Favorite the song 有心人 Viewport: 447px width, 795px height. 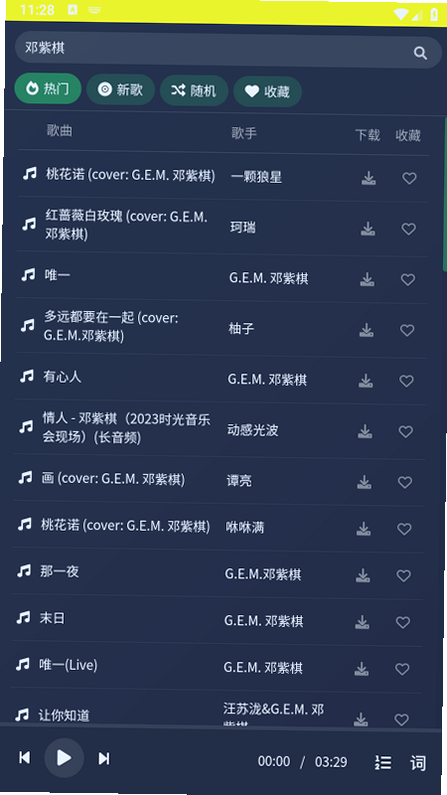point(406,381)
